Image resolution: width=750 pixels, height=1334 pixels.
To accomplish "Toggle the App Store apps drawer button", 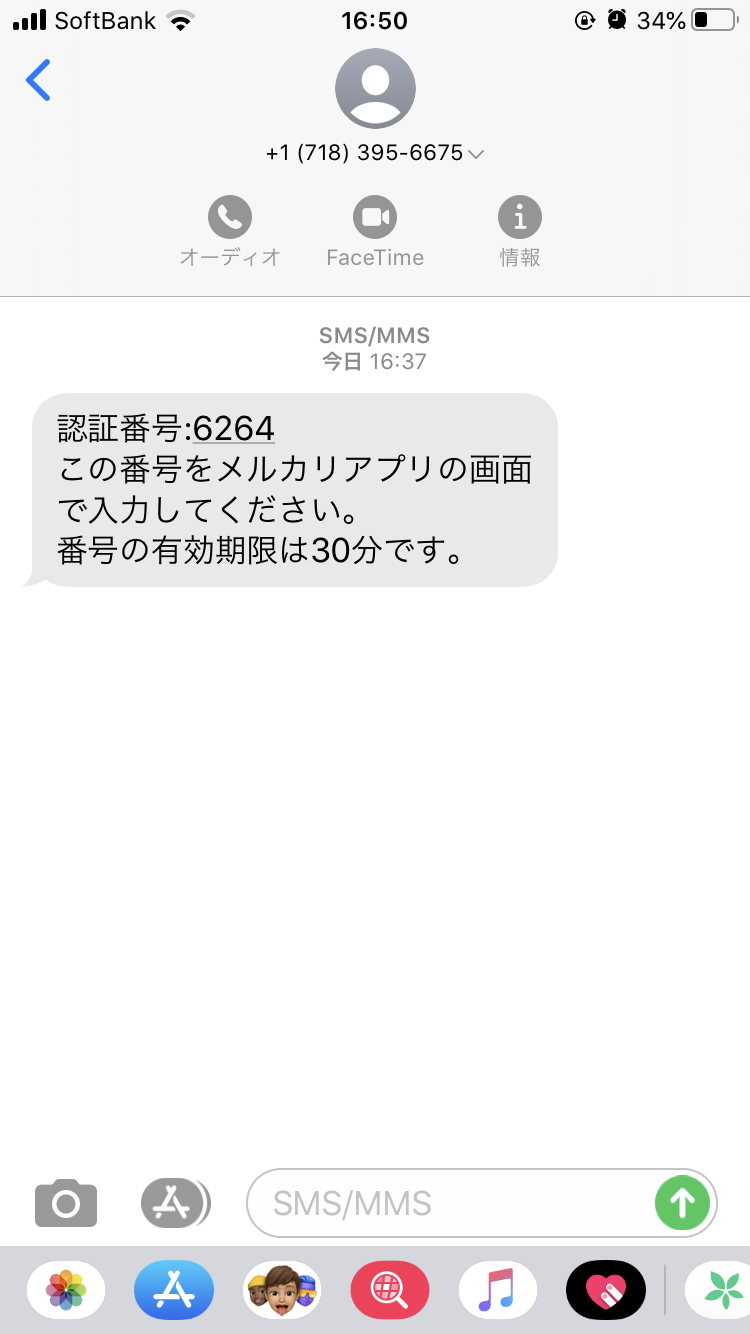I will click(x=175, y=1202).
